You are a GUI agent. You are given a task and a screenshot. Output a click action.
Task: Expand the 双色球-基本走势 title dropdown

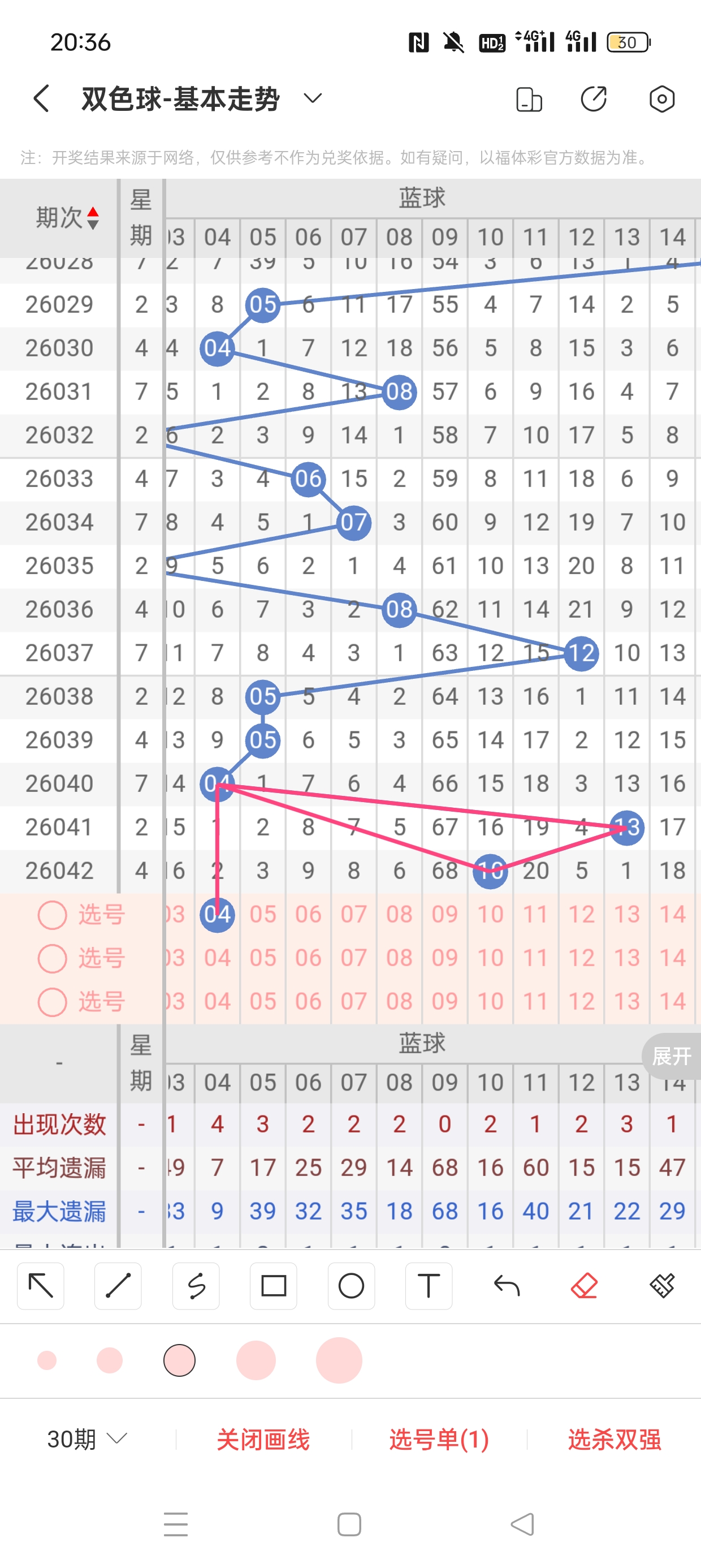312,98
